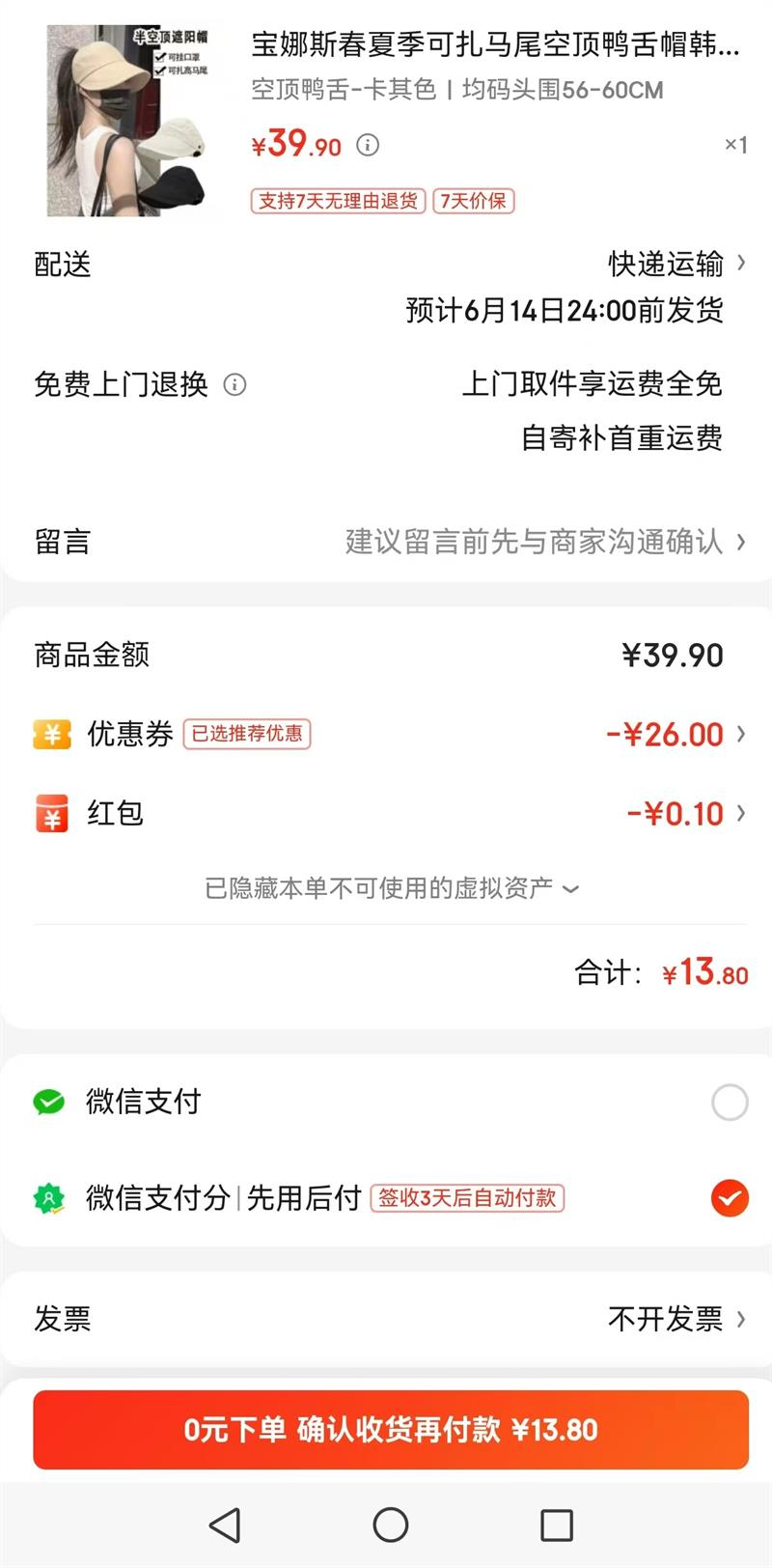
Task: Select 微信支付 as payment method
Action: [729, 1102]
